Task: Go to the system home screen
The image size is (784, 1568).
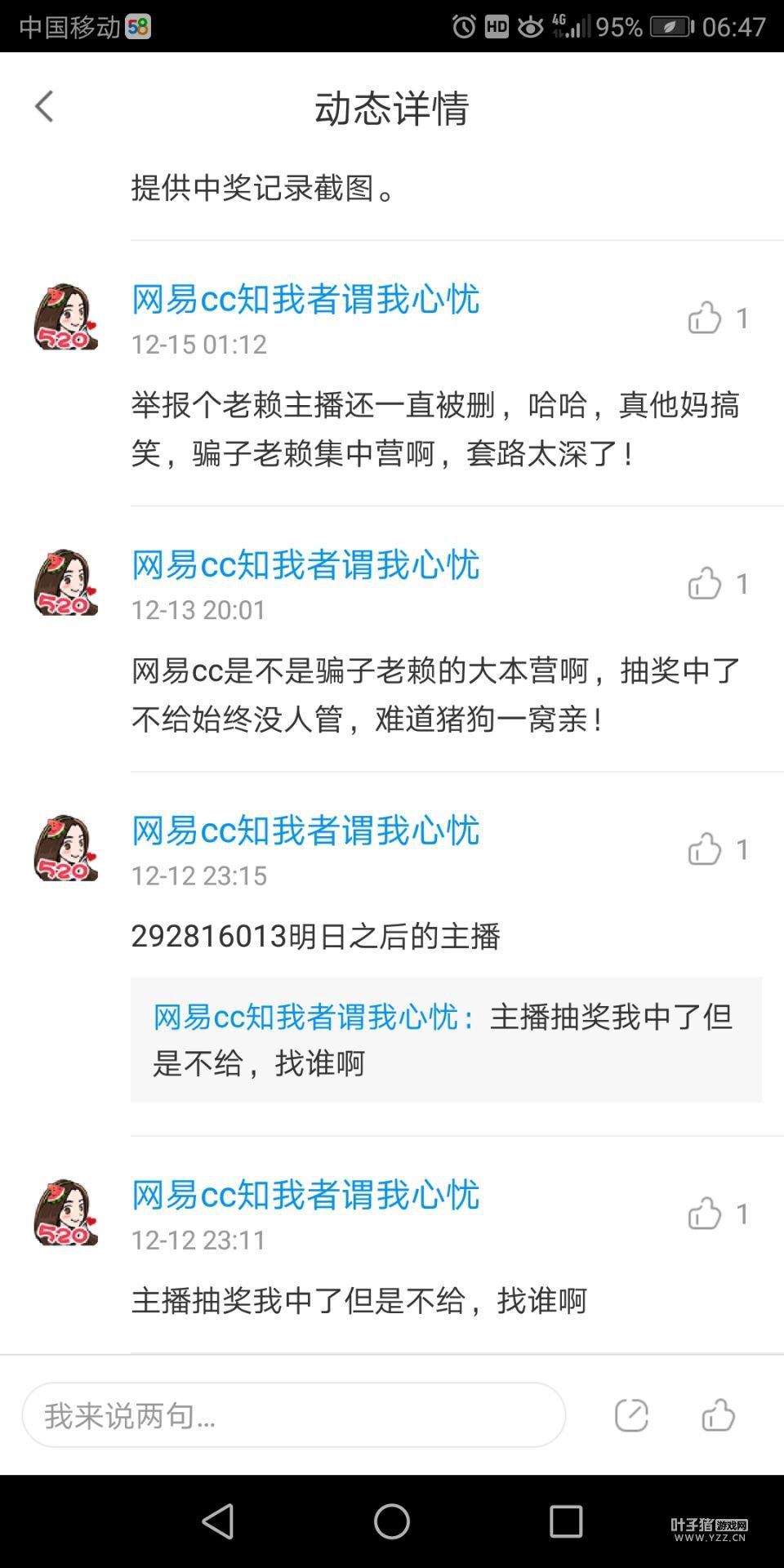Action: click(x=392, y=1521)
